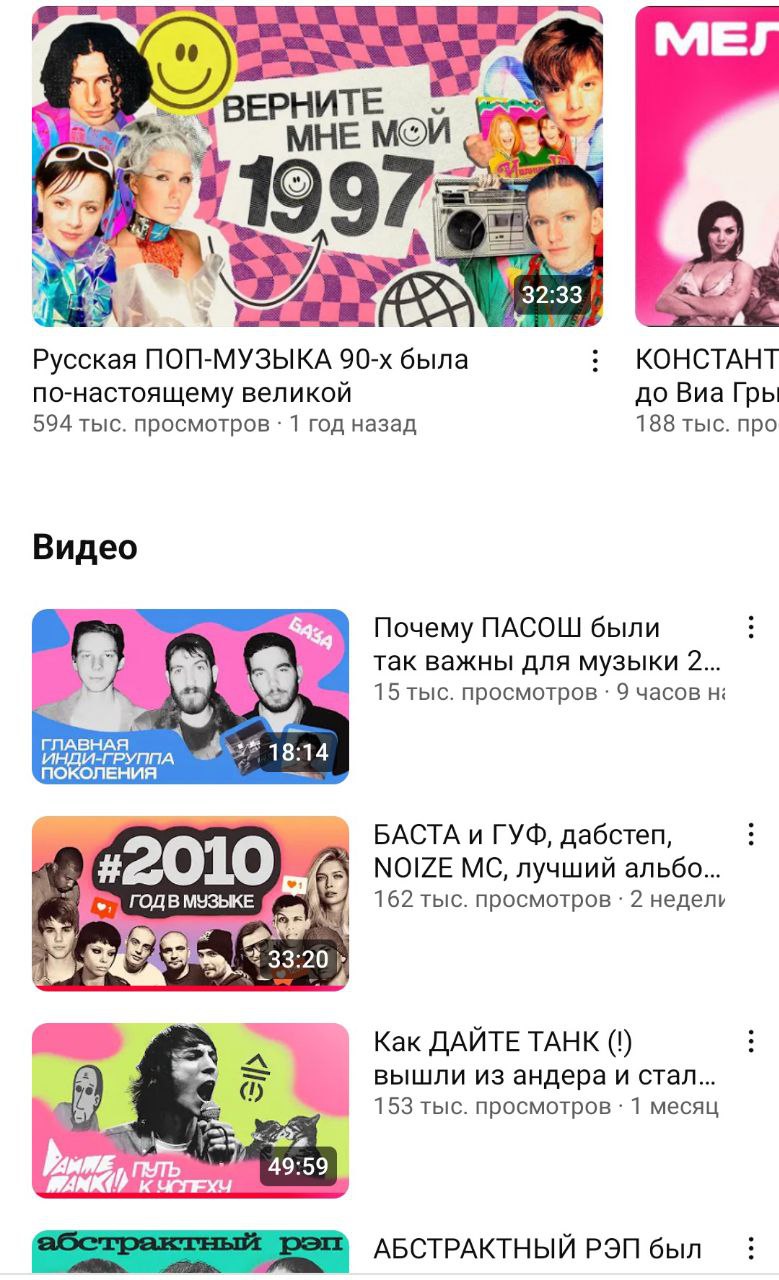Show more options for 'БАСТА и ГУФ' video
The image size is (779, 1280).
(x=750, y=835)
